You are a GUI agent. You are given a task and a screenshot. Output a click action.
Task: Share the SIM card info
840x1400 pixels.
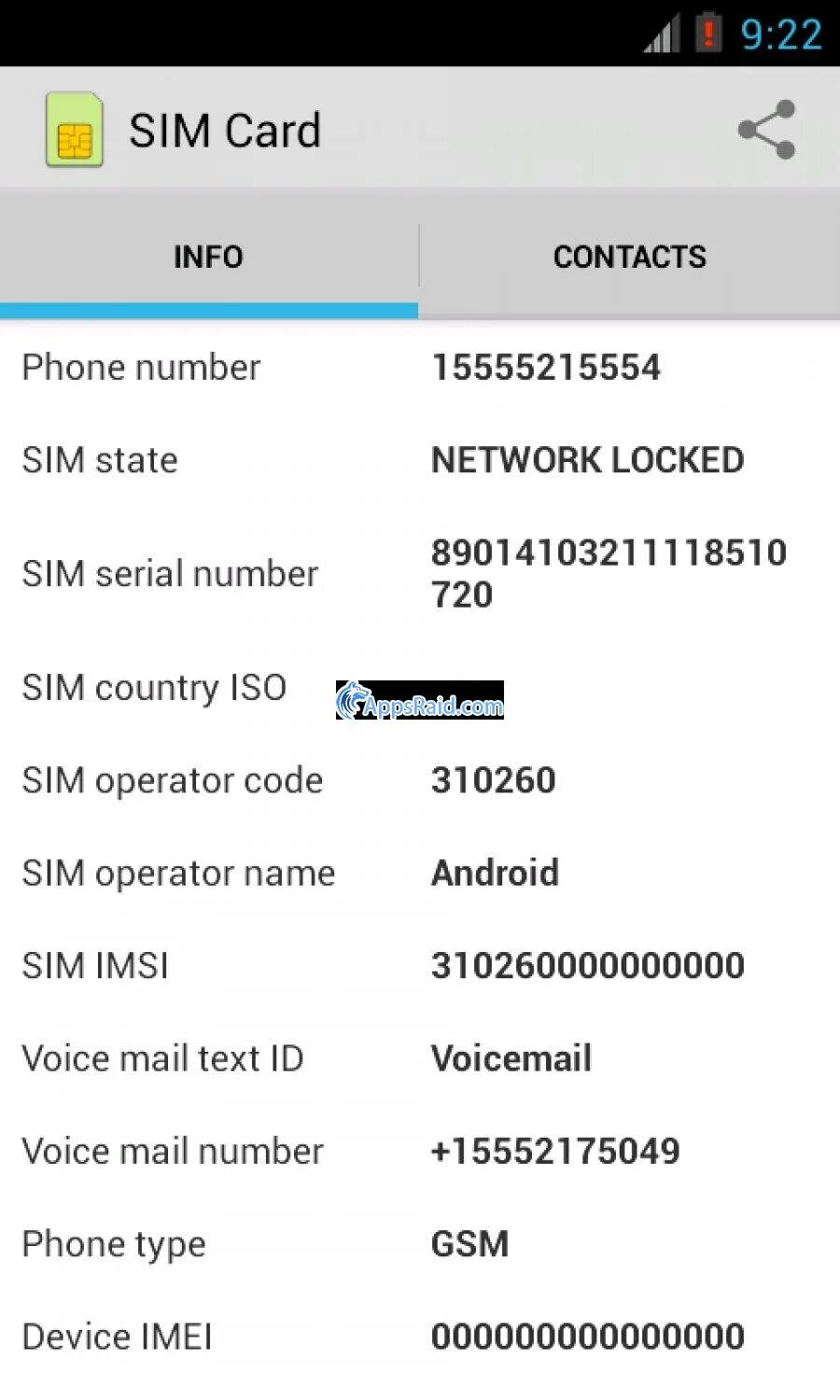pos(766,130)
